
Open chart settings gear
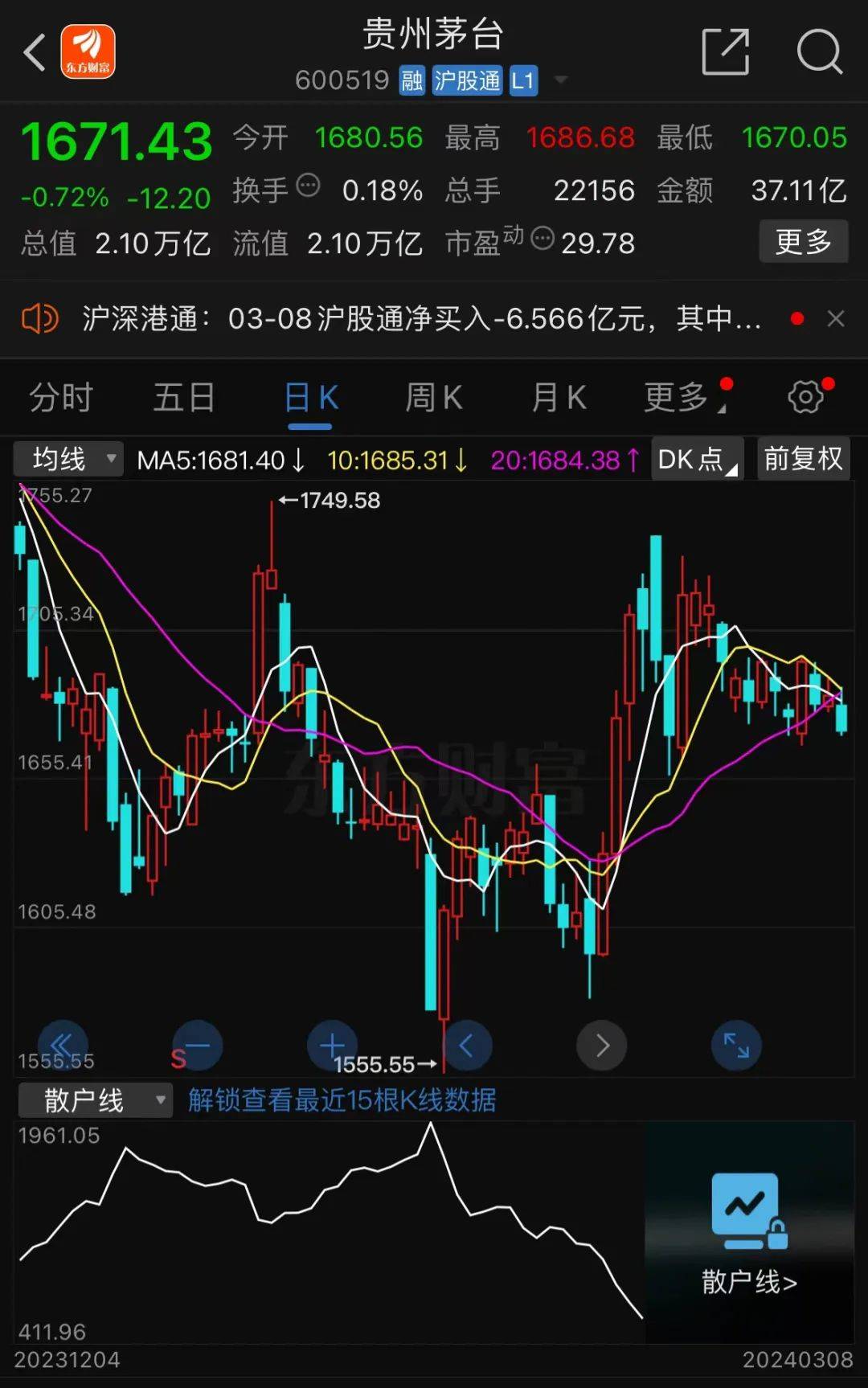[x=805, y=397]
